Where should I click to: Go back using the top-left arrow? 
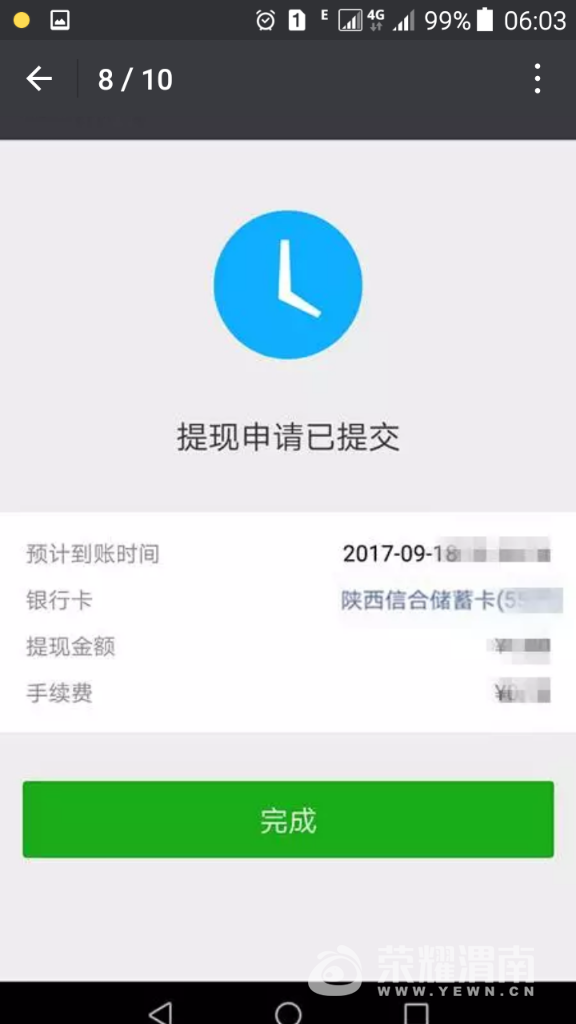tap(39, 79)
